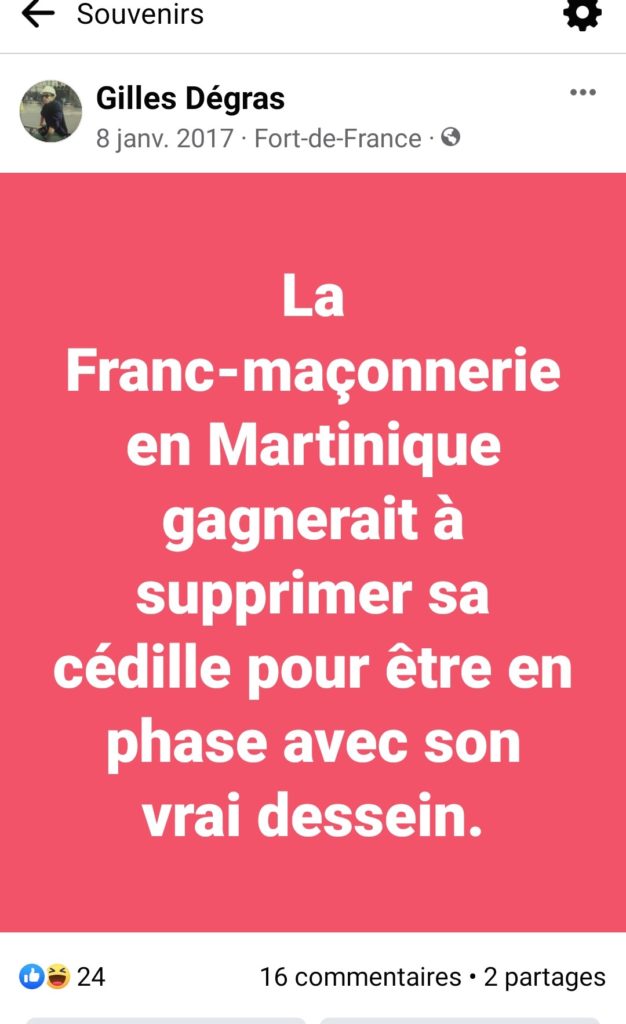Screen dimensions: 626x1024
Task: Open the Fort-de-France location link
Action: tap(337, 138)
